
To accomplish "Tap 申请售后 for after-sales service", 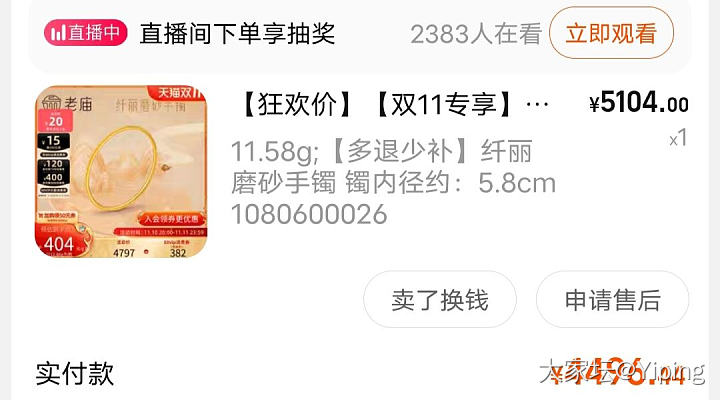I will click(x=612, y=299).
